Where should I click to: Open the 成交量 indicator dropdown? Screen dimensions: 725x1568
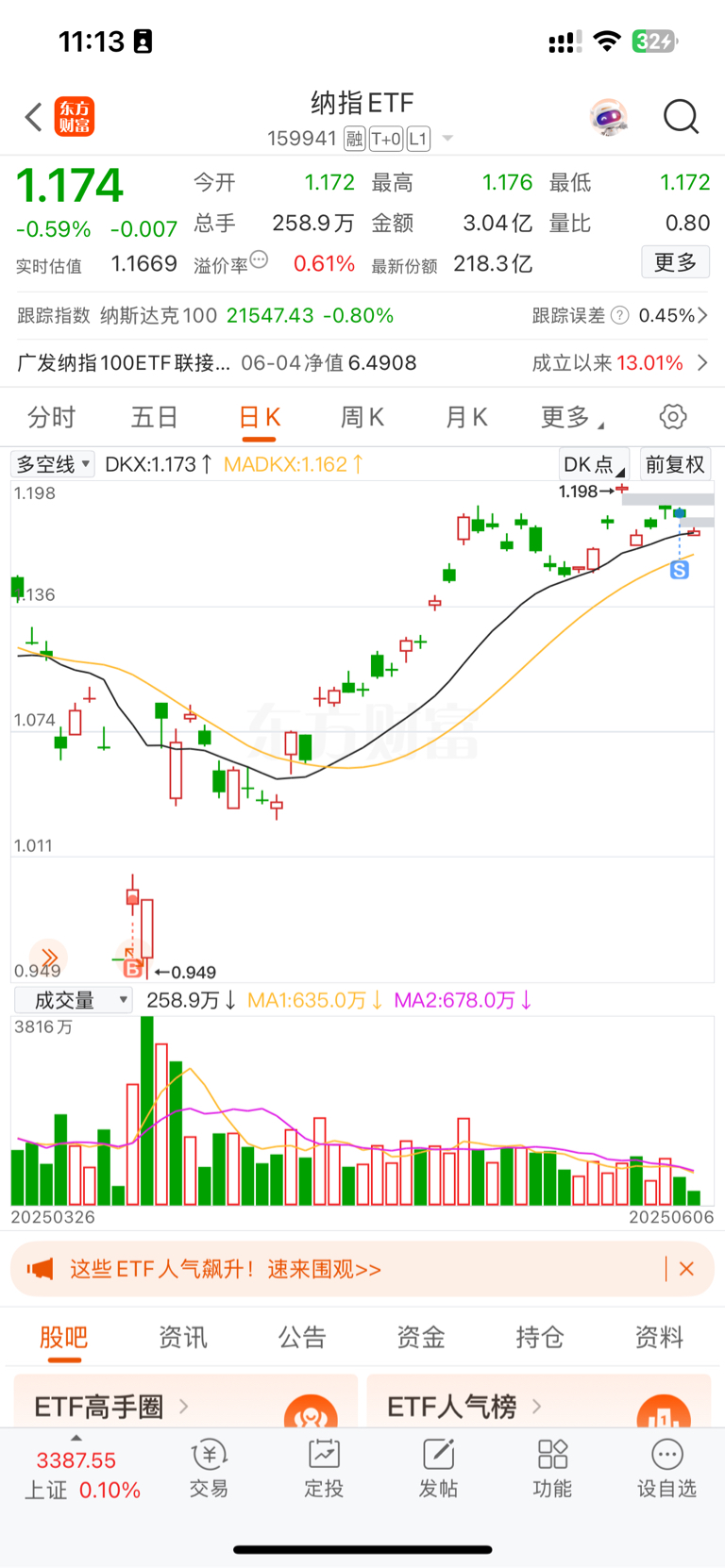[74, 1000]
